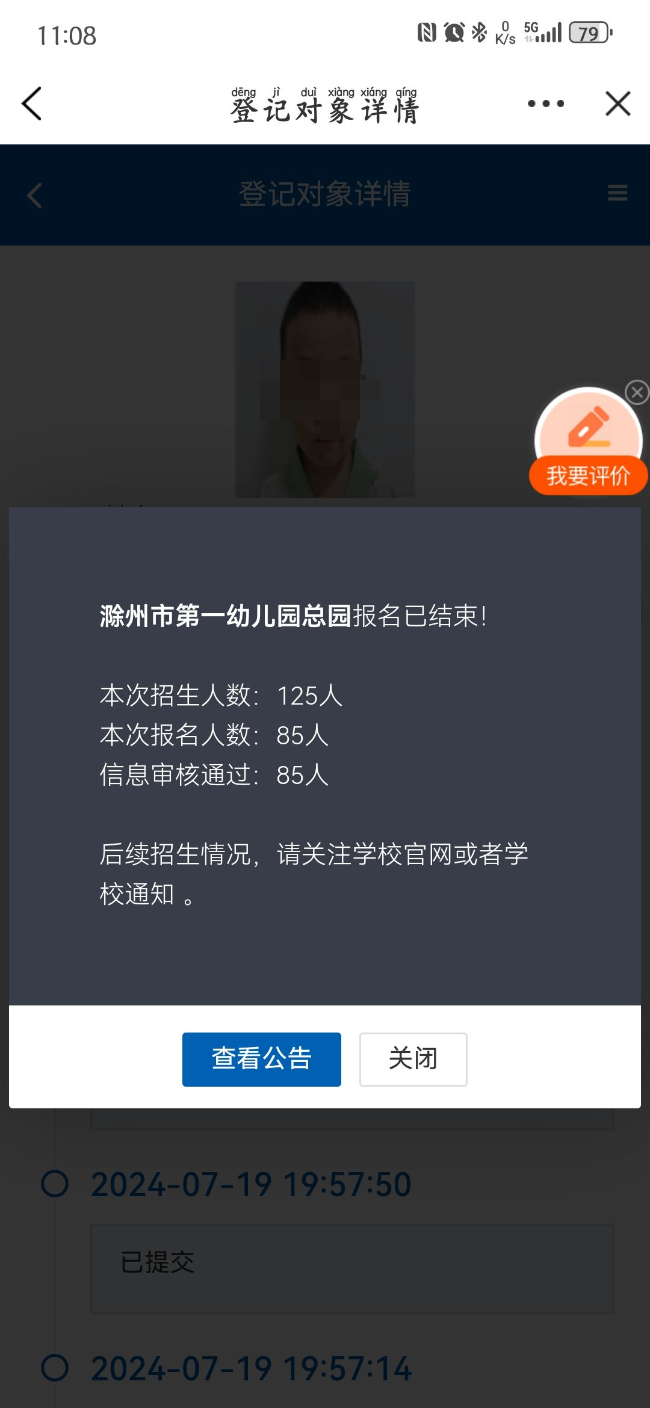Go back using the top-left arrow
This screenshot has width=650, height=1408.
coord(32,103)
